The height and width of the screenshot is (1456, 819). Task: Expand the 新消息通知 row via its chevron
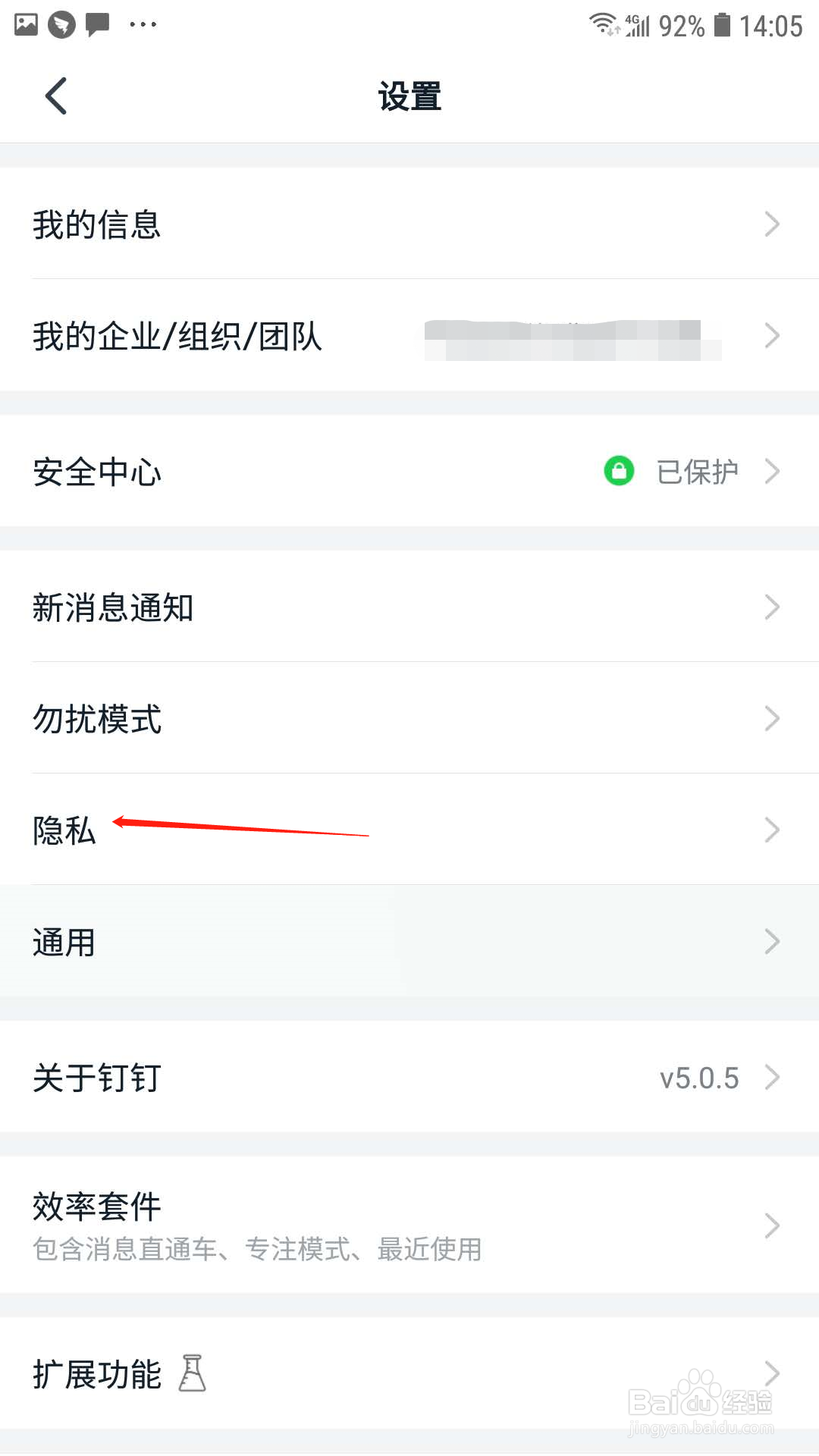click(772, 607)
